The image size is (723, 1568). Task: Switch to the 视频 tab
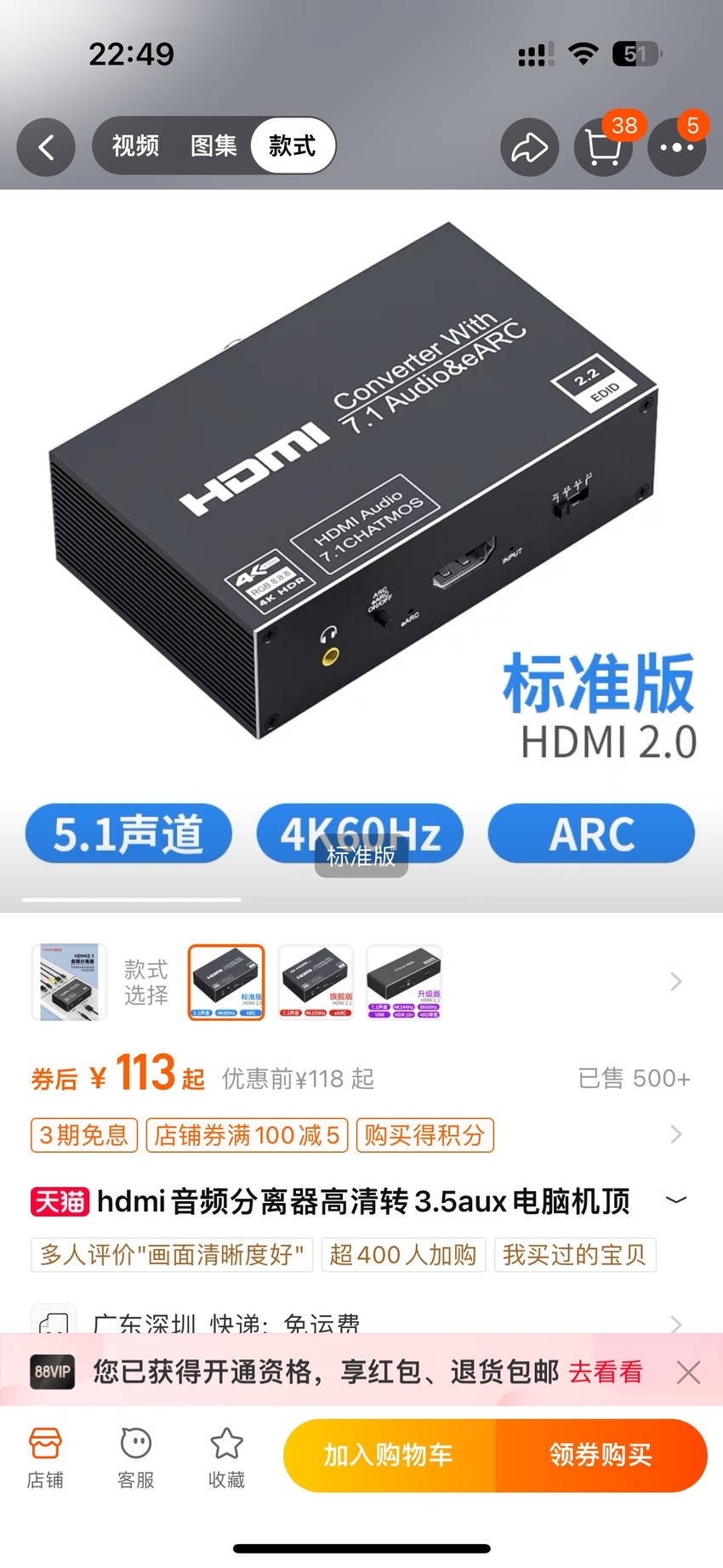coord(135,146)
